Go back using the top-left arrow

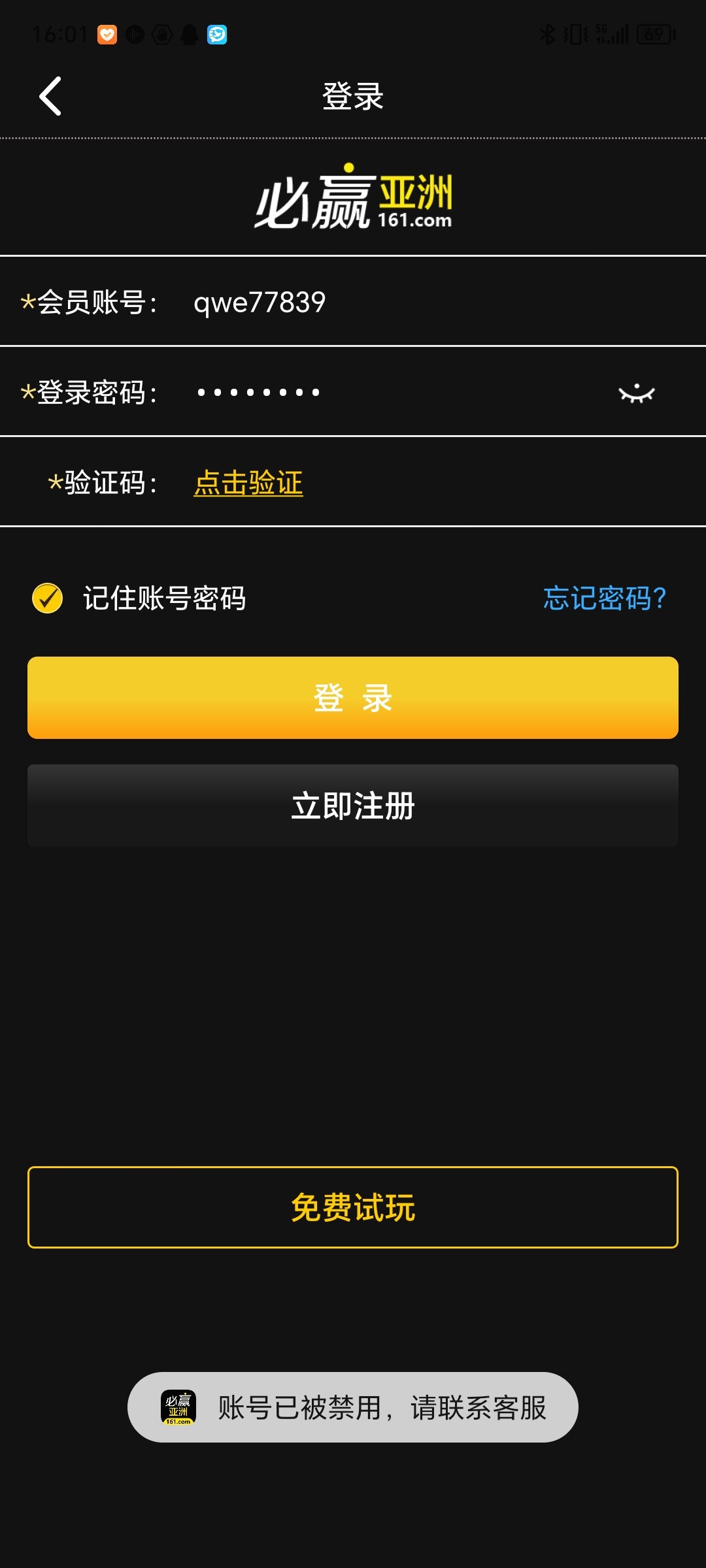point(50,96)
